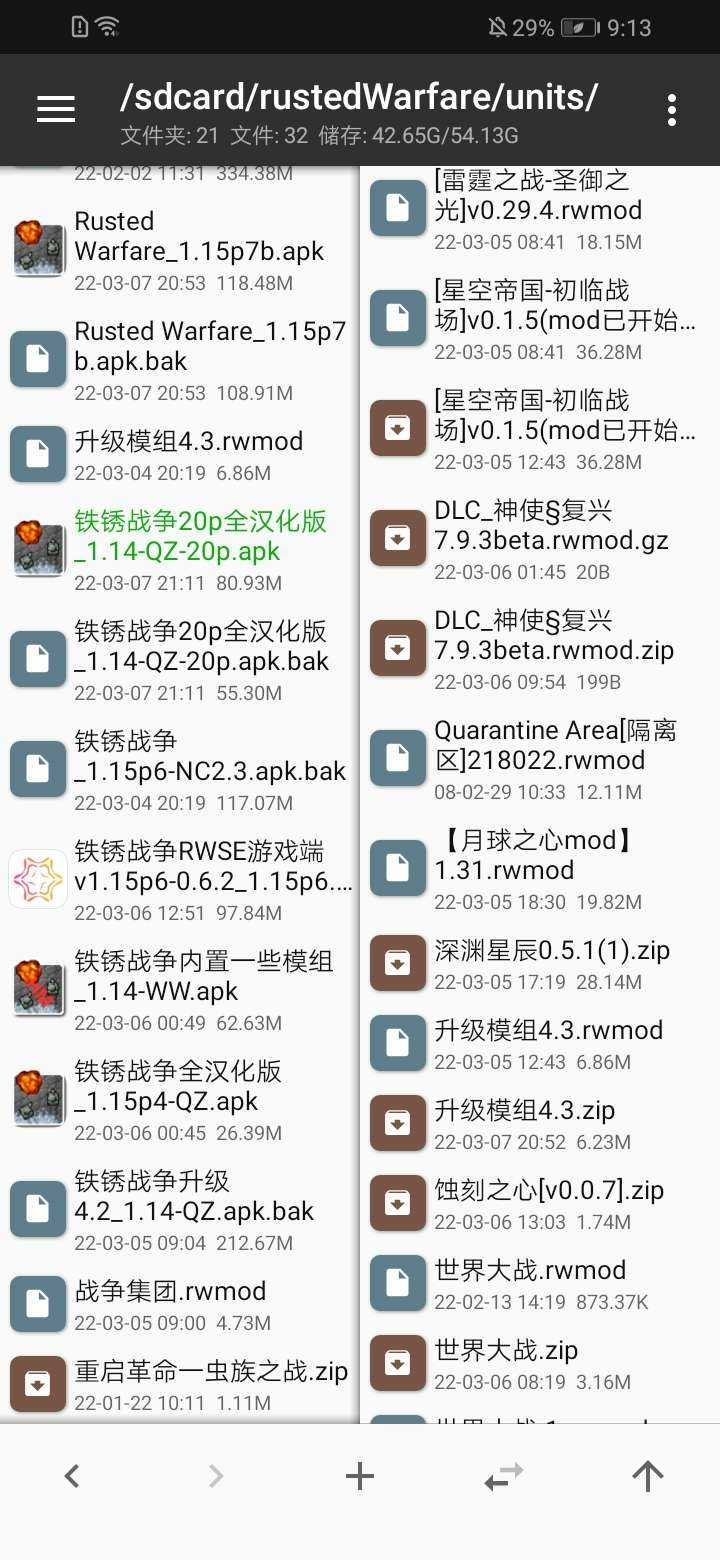Open Quarantine Area[隔离区]218022.rwmod
The width and height of the screenshot is (720, 1560).
[x=550, y=759]
